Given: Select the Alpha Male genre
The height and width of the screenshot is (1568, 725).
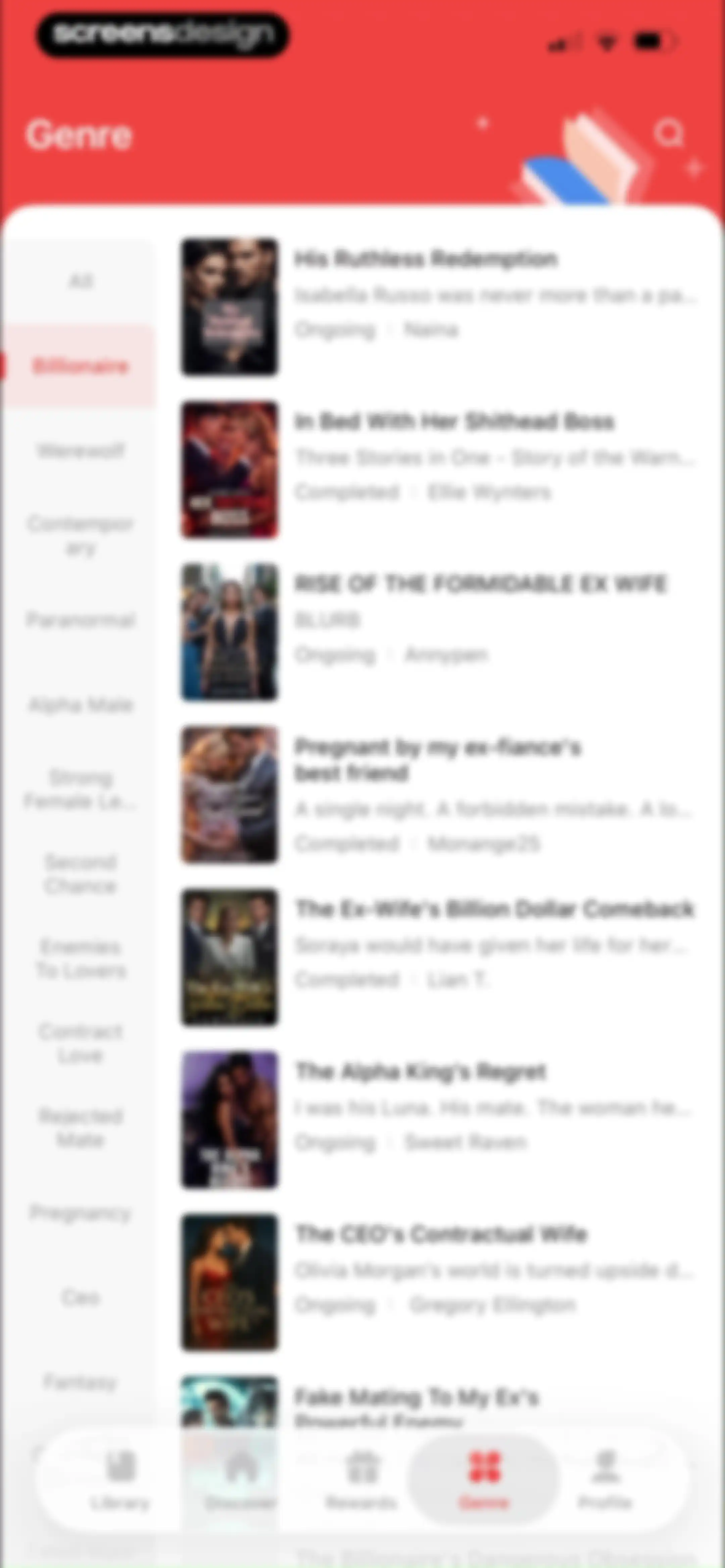Looking at the screenshot, I should point(80,705).
